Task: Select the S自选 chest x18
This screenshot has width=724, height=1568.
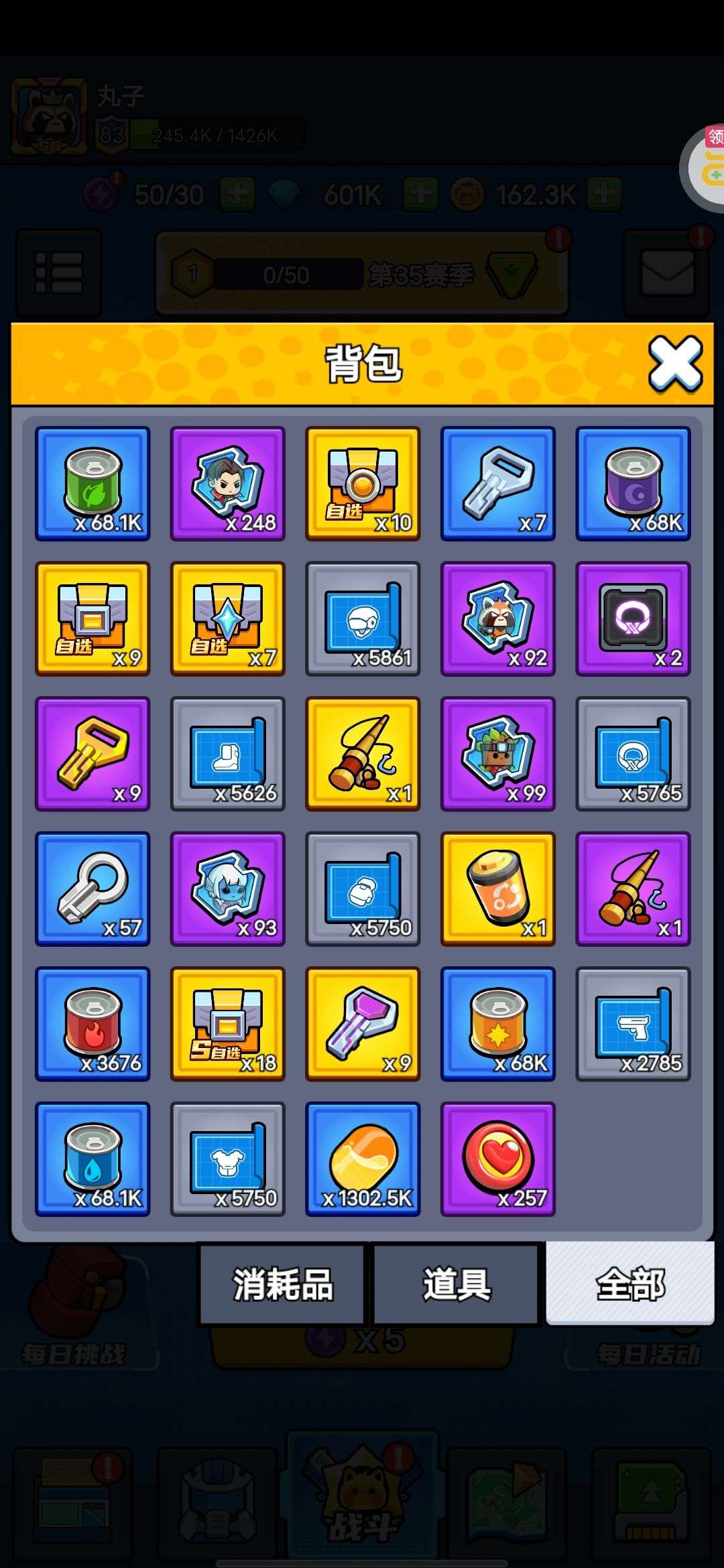Action: pos(228,1024)
